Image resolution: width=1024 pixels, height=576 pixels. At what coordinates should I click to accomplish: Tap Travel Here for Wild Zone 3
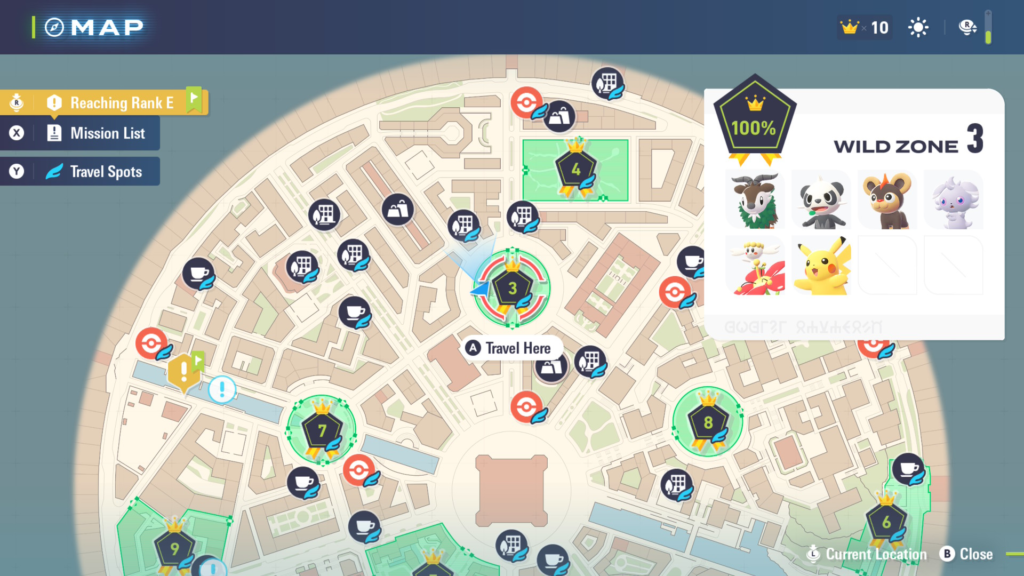click(509, 348)
